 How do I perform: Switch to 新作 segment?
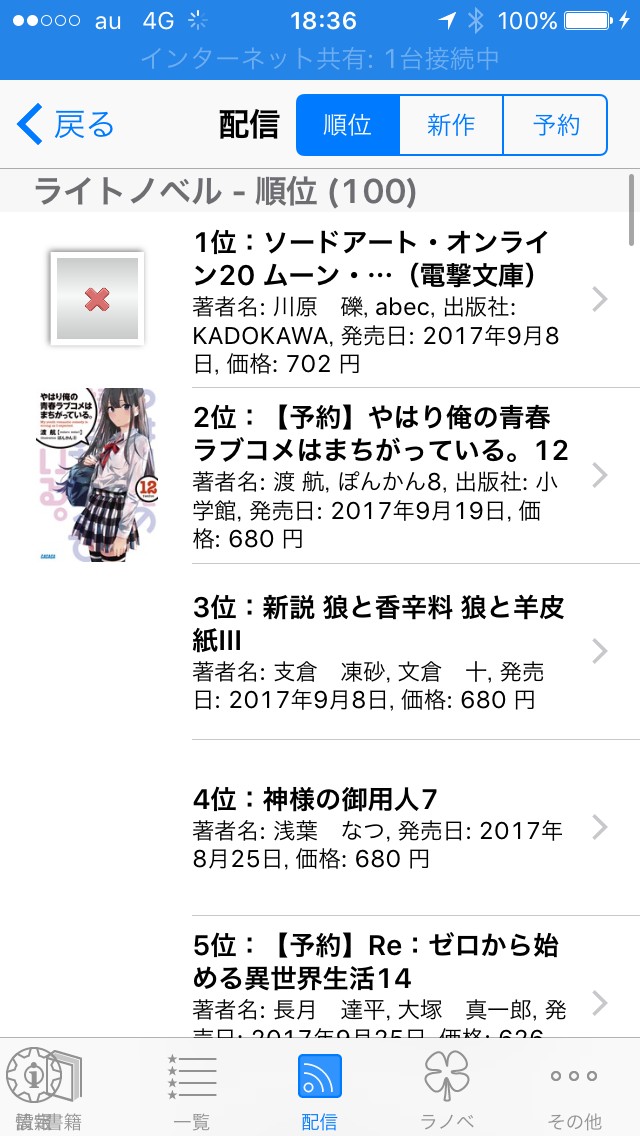pos(451,125)
